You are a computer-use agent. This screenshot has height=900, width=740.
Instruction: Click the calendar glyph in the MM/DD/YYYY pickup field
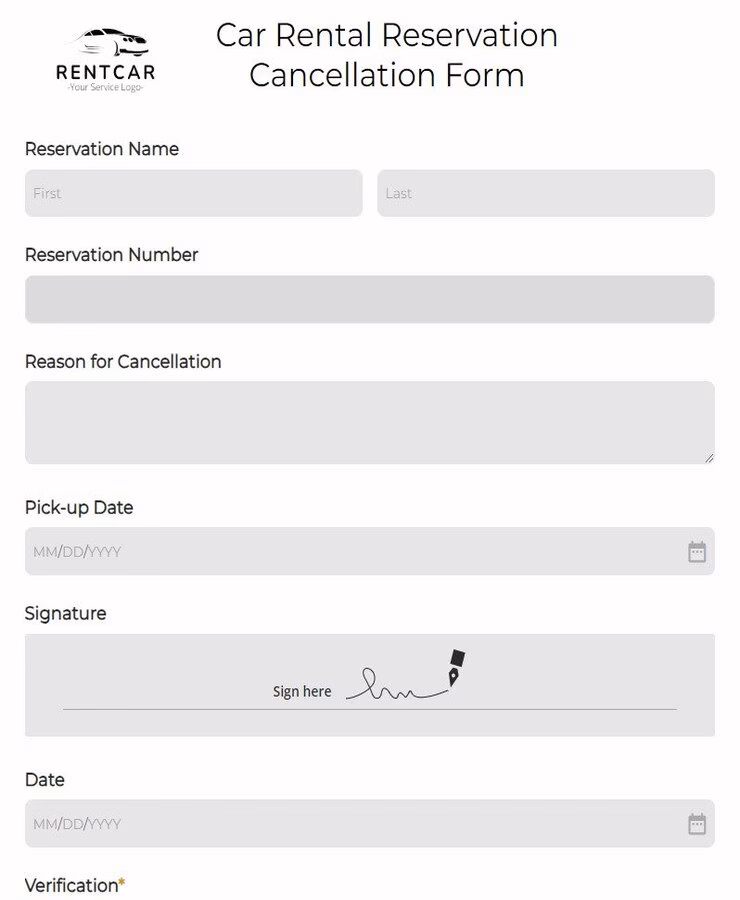pos(698,550)
